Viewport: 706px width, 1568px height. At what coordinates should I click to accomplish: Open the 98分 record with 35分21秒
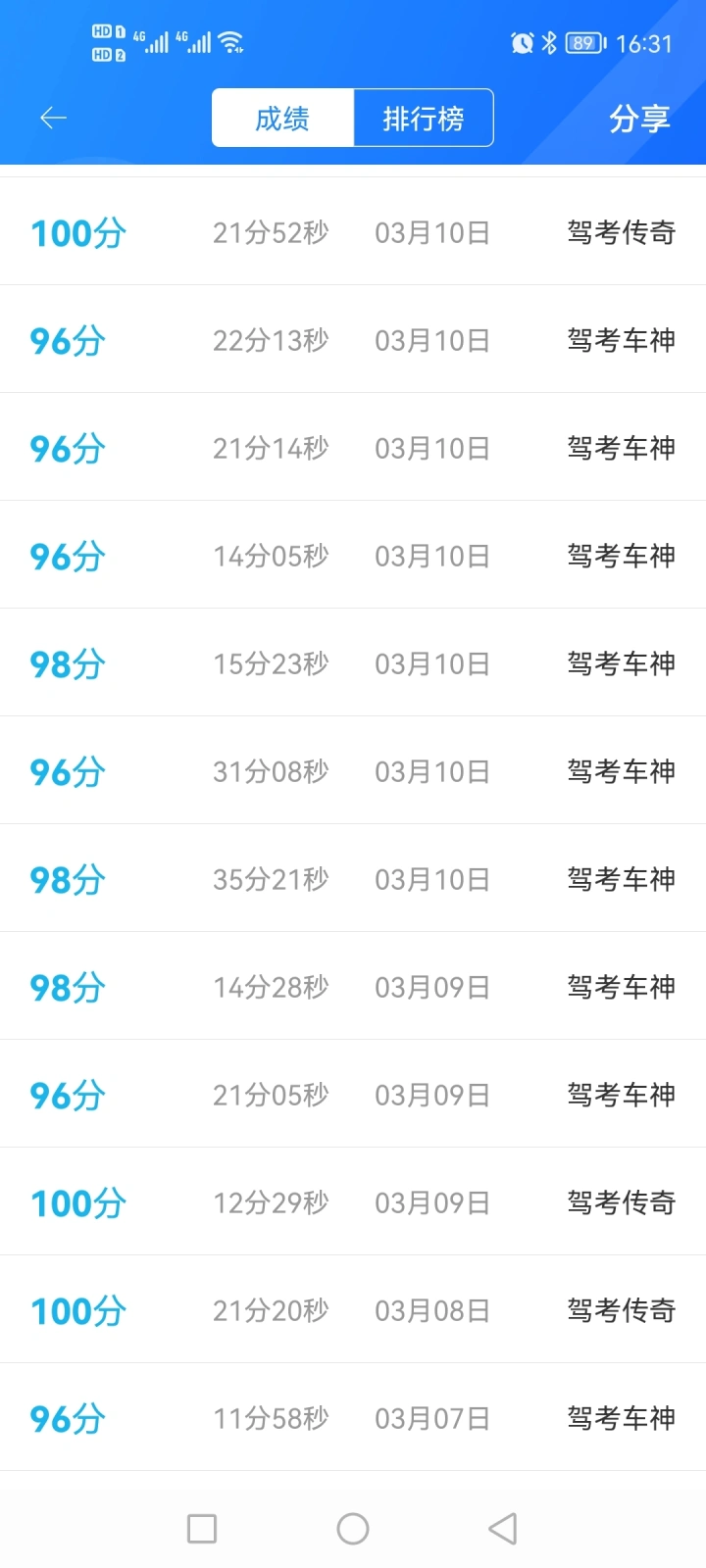353,879
